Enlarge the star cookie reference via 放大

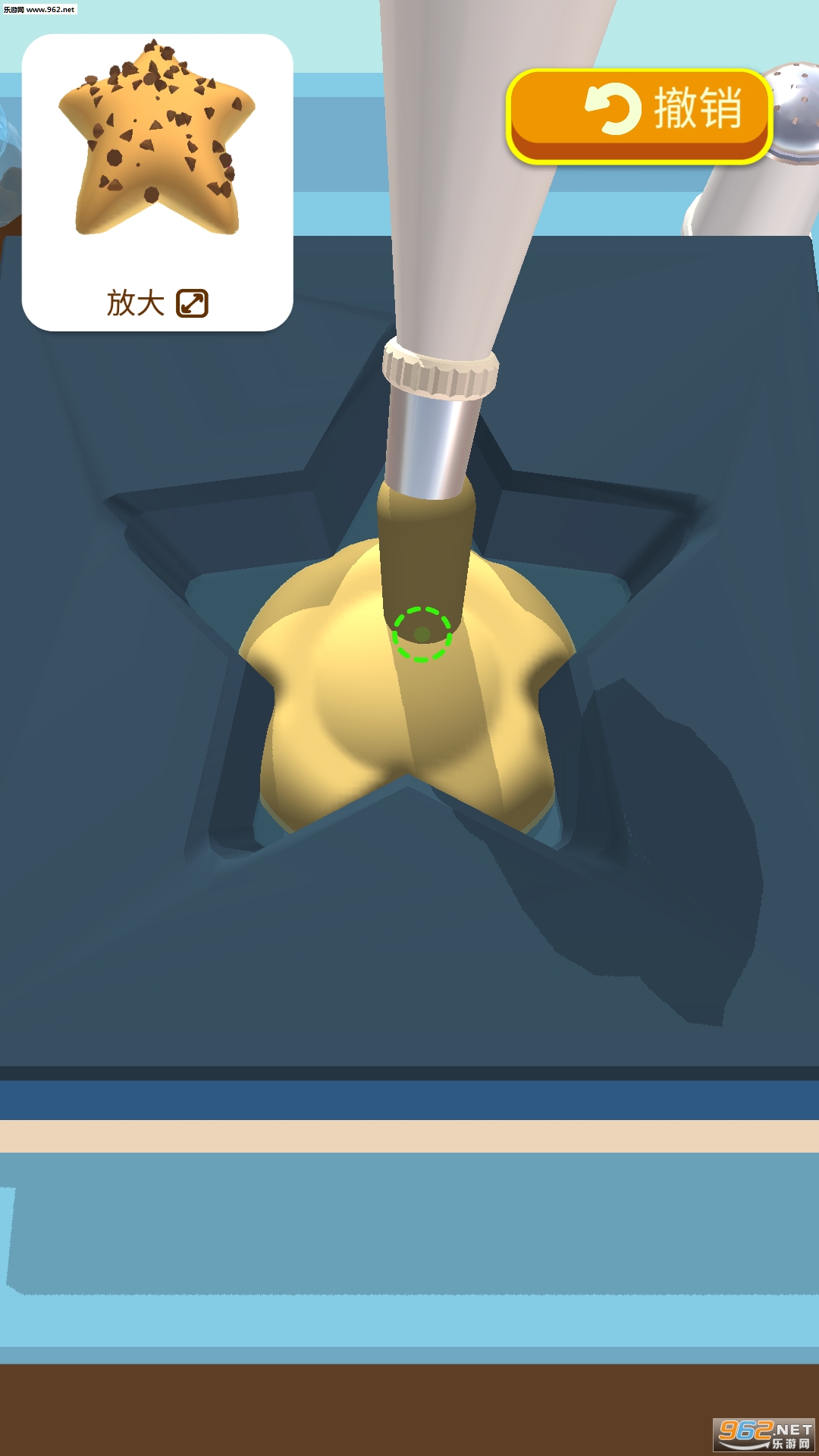[x=157, y=303]
